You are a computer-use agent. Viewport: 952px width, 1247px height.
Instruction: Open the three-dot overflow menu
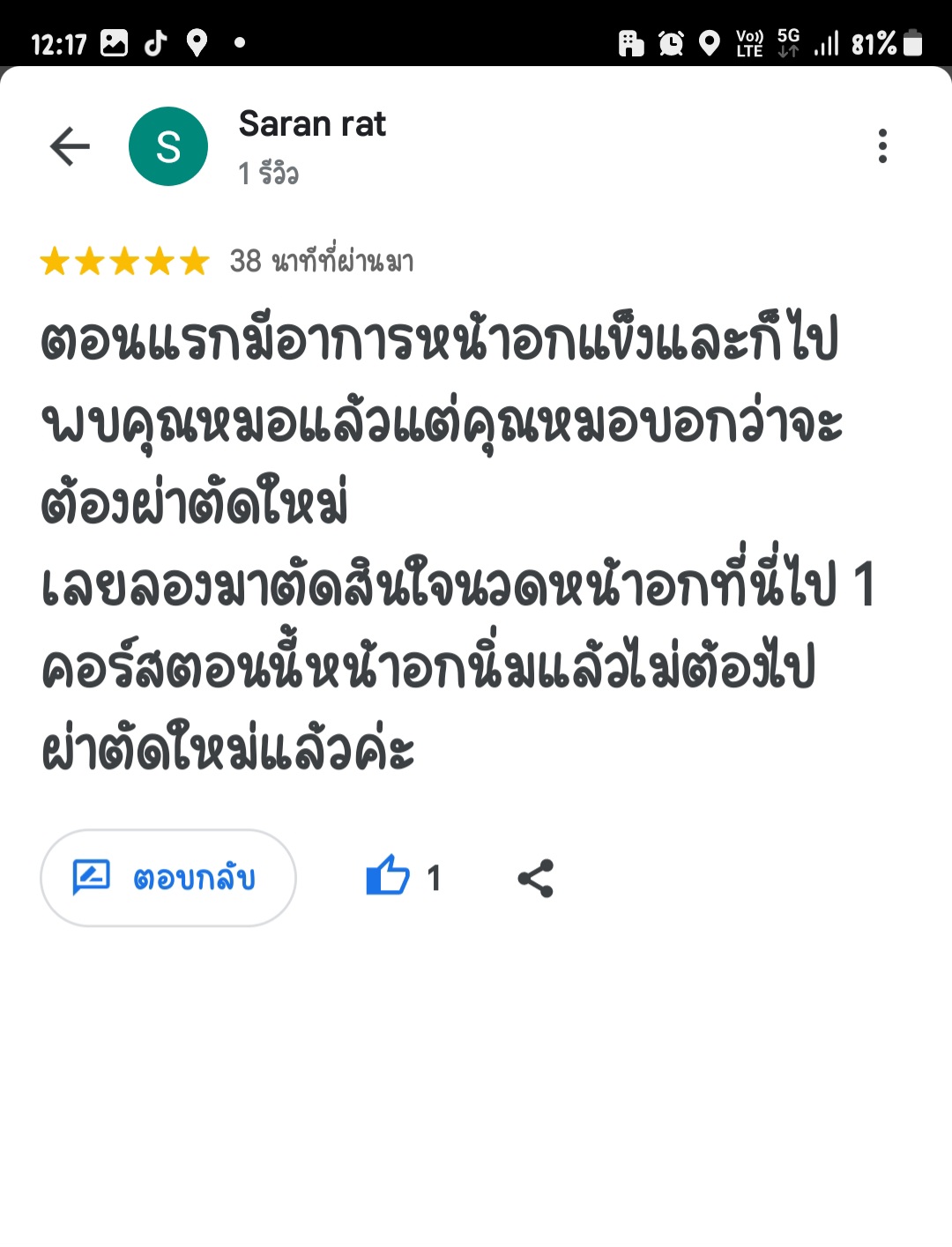[x=881, y=146]
